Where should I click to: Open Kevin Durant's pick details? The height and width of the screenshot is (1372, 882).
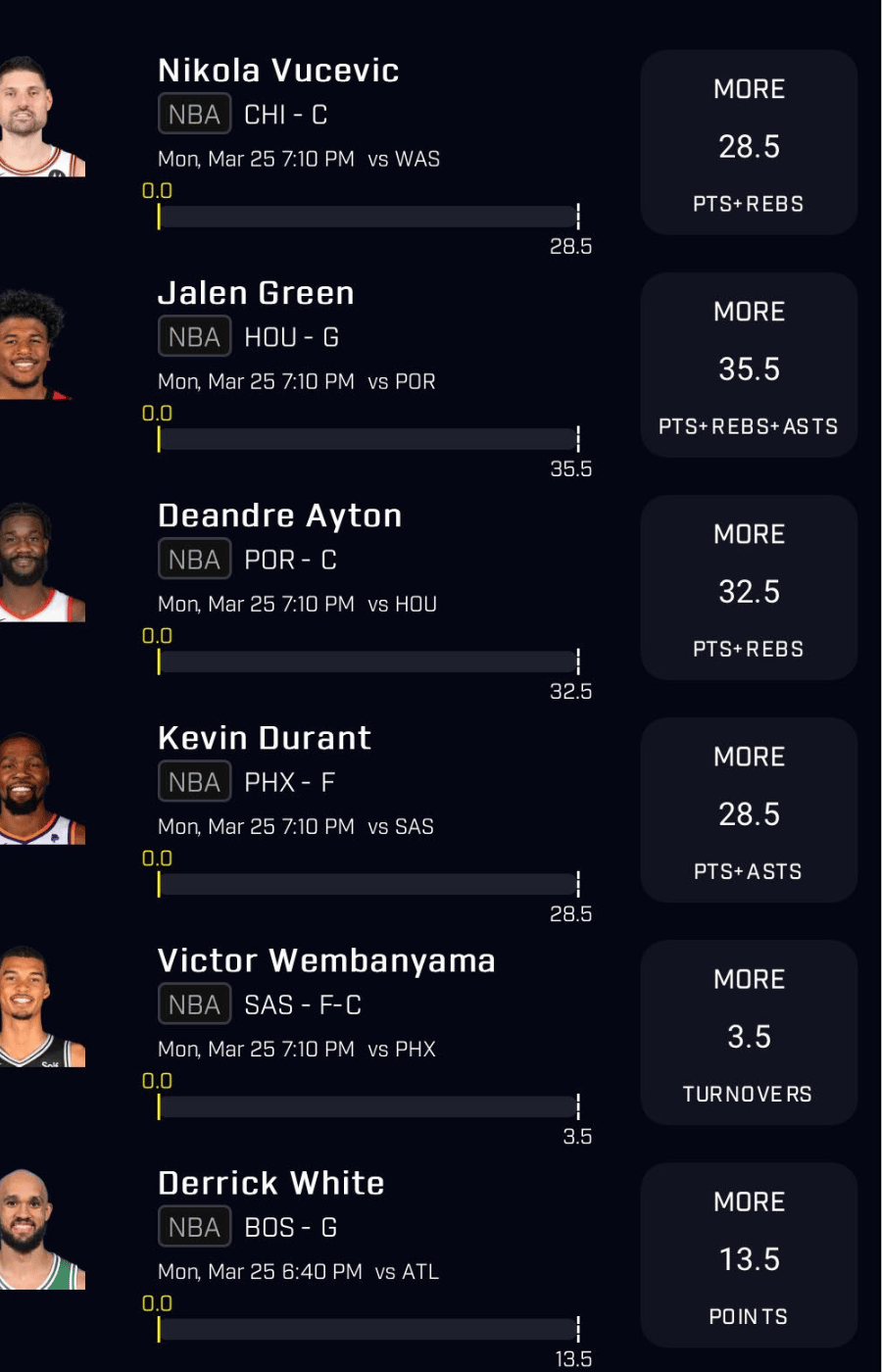click(x=265, y=738)
